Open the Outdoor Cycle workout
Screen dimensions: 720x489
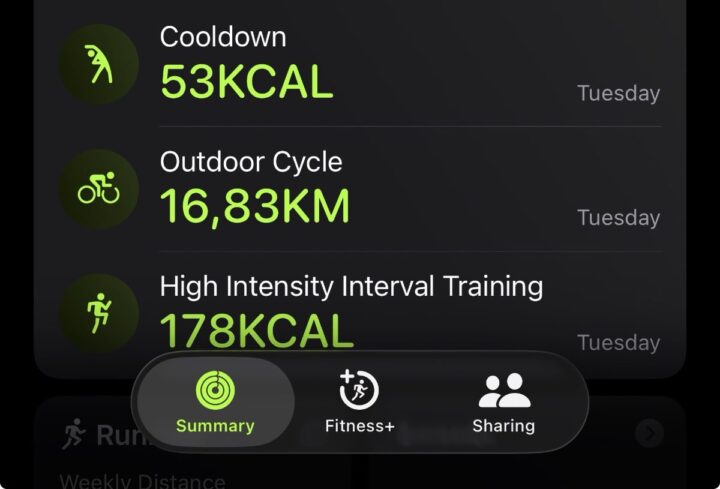pos(360,189)
